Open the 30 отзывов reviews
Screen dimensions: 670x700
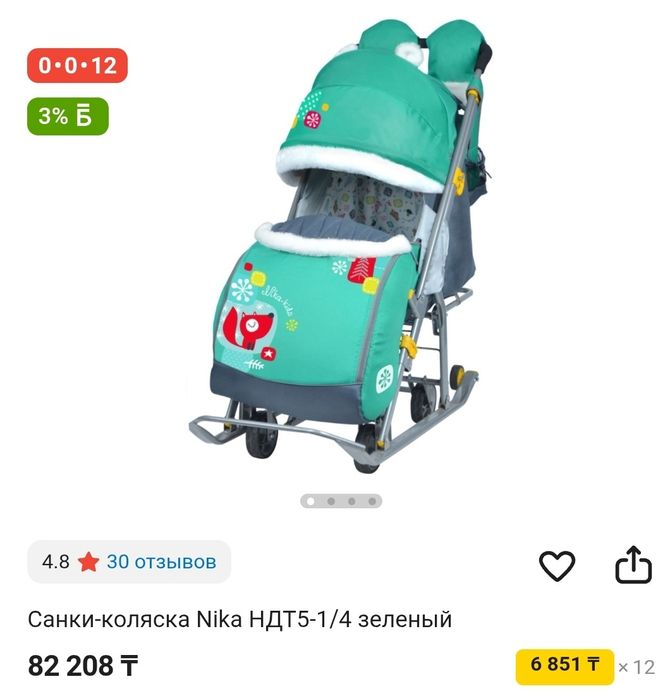tap(160, 562)
